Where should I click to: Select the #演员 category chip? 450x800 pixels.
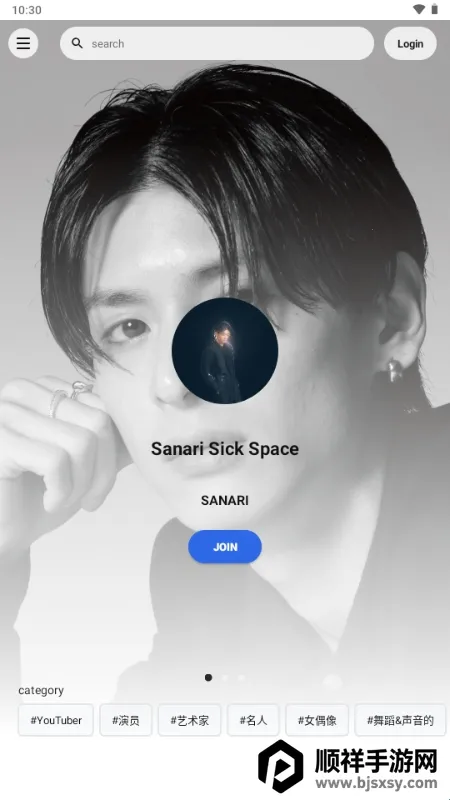pos(126,720)
